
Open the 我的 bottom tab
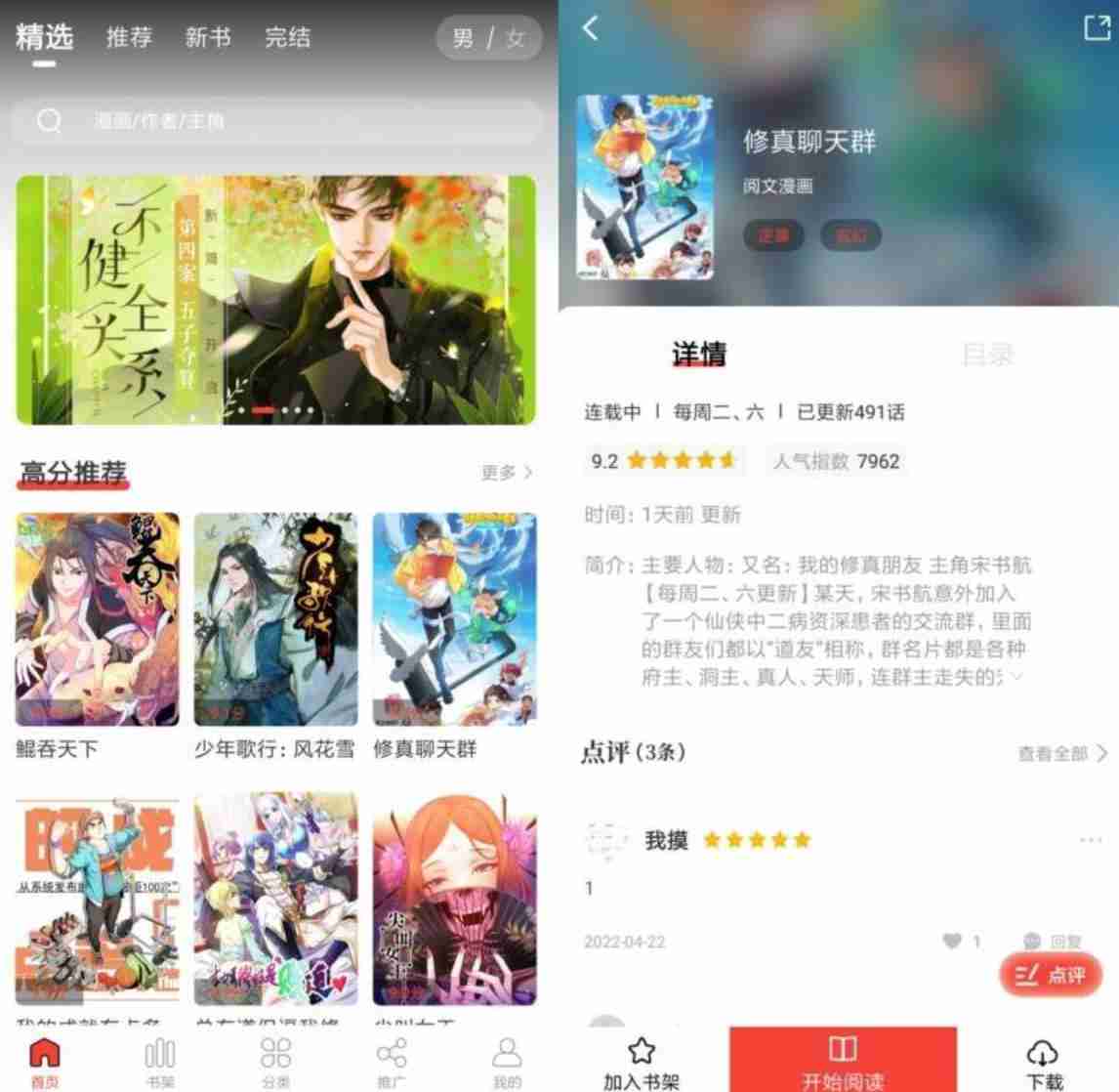pos(506,1061)
